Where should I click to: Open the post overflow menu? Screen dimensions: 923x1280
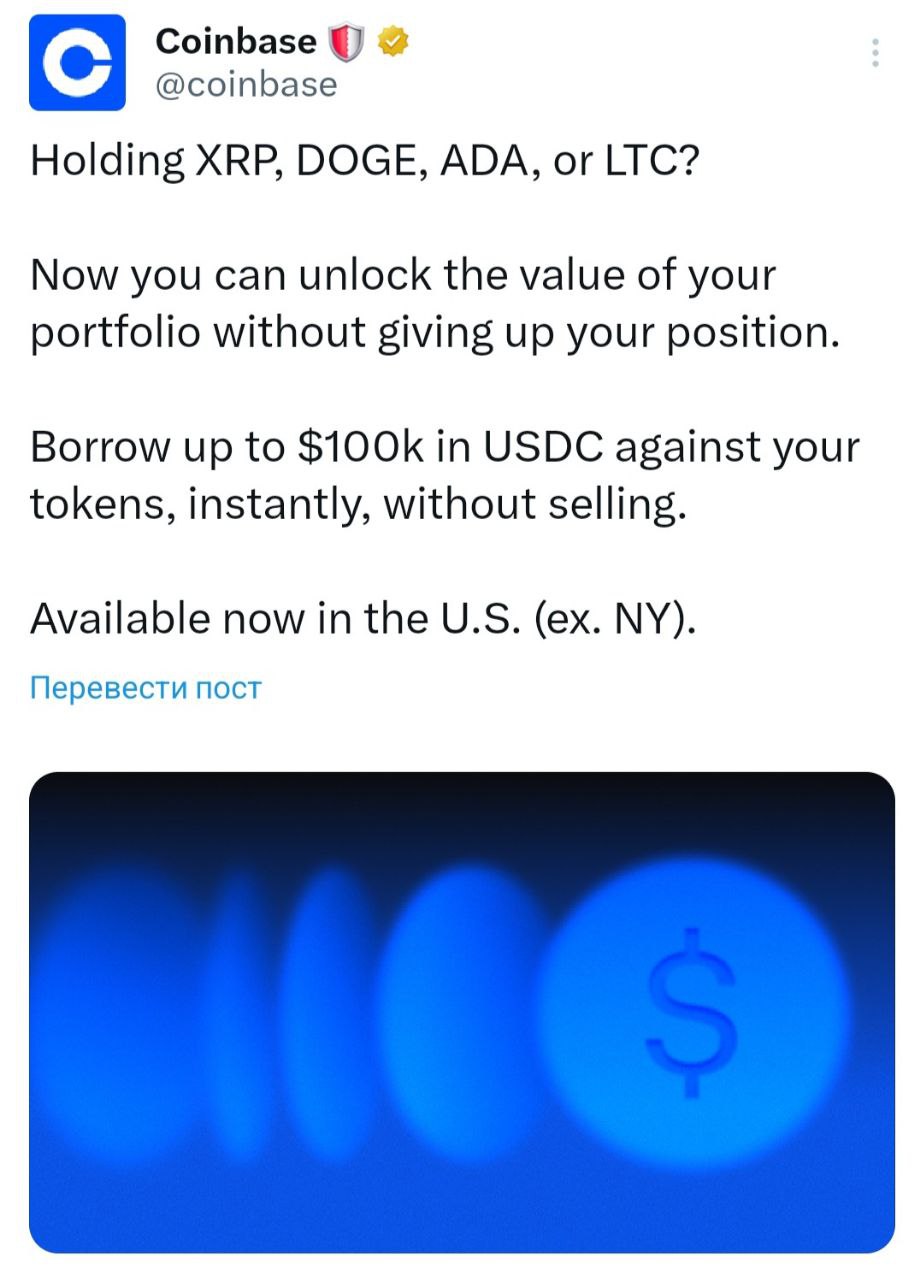[875, 53]
